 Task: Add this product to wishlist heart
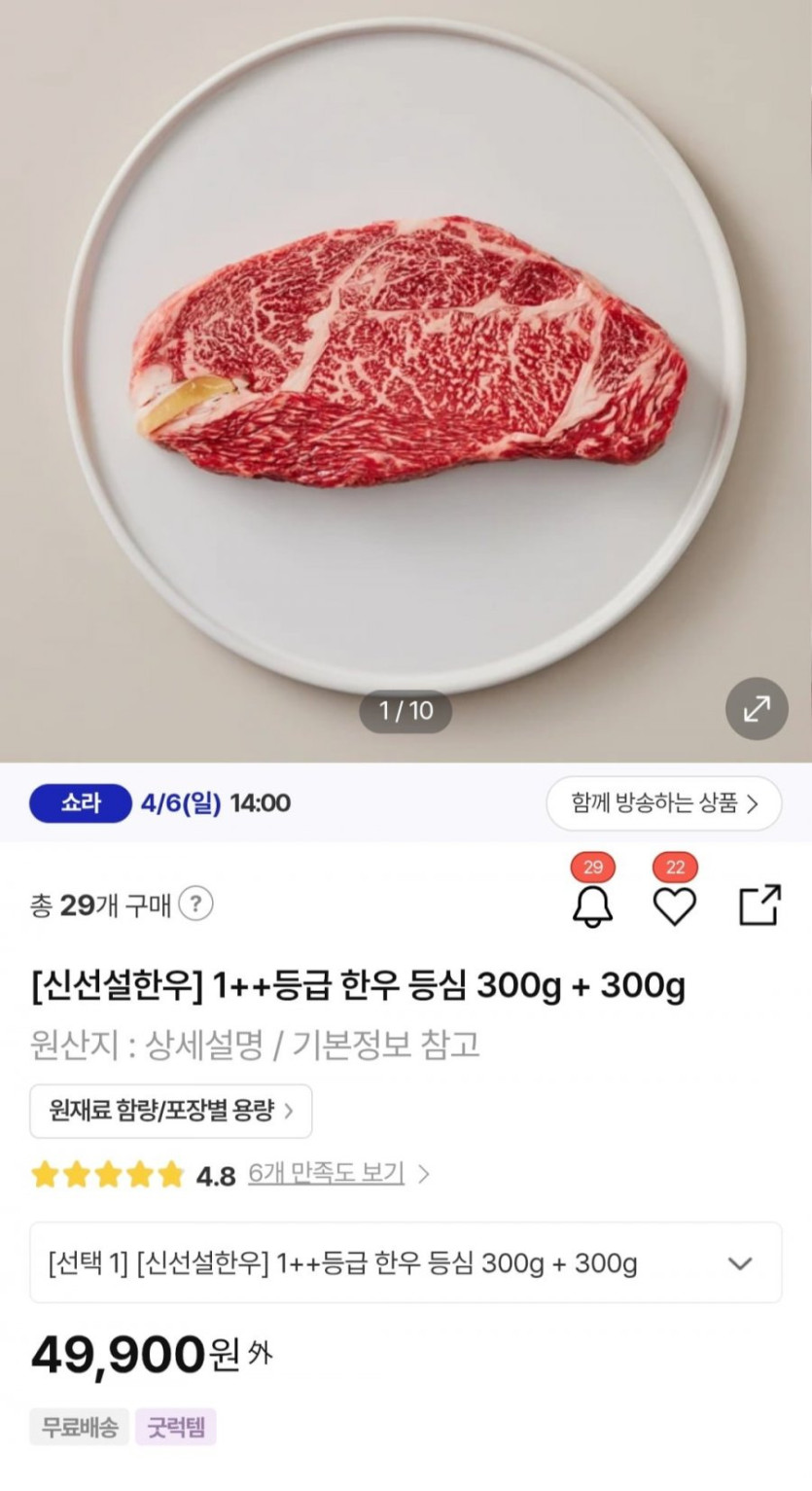[674, 905]
